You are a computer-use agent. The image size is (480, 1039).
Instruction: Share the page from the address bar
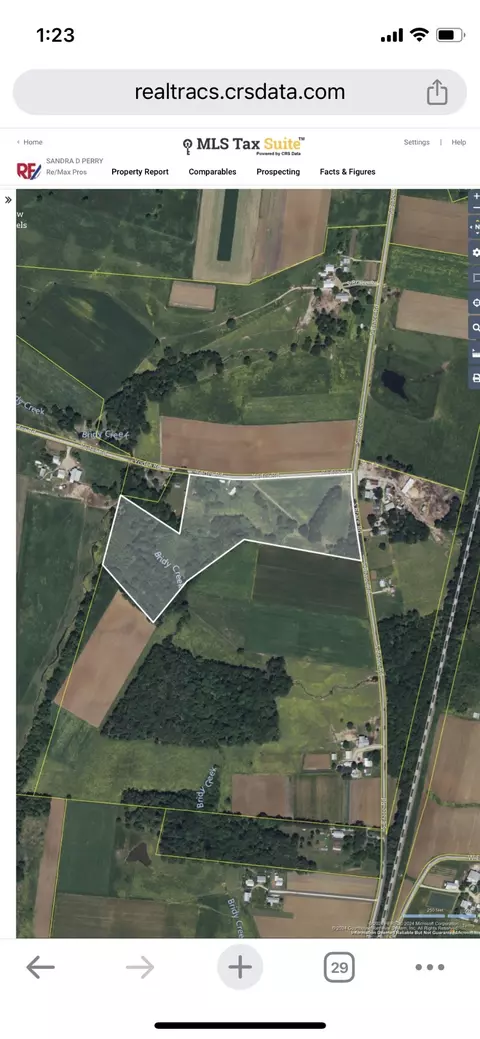tap(437, 92)
